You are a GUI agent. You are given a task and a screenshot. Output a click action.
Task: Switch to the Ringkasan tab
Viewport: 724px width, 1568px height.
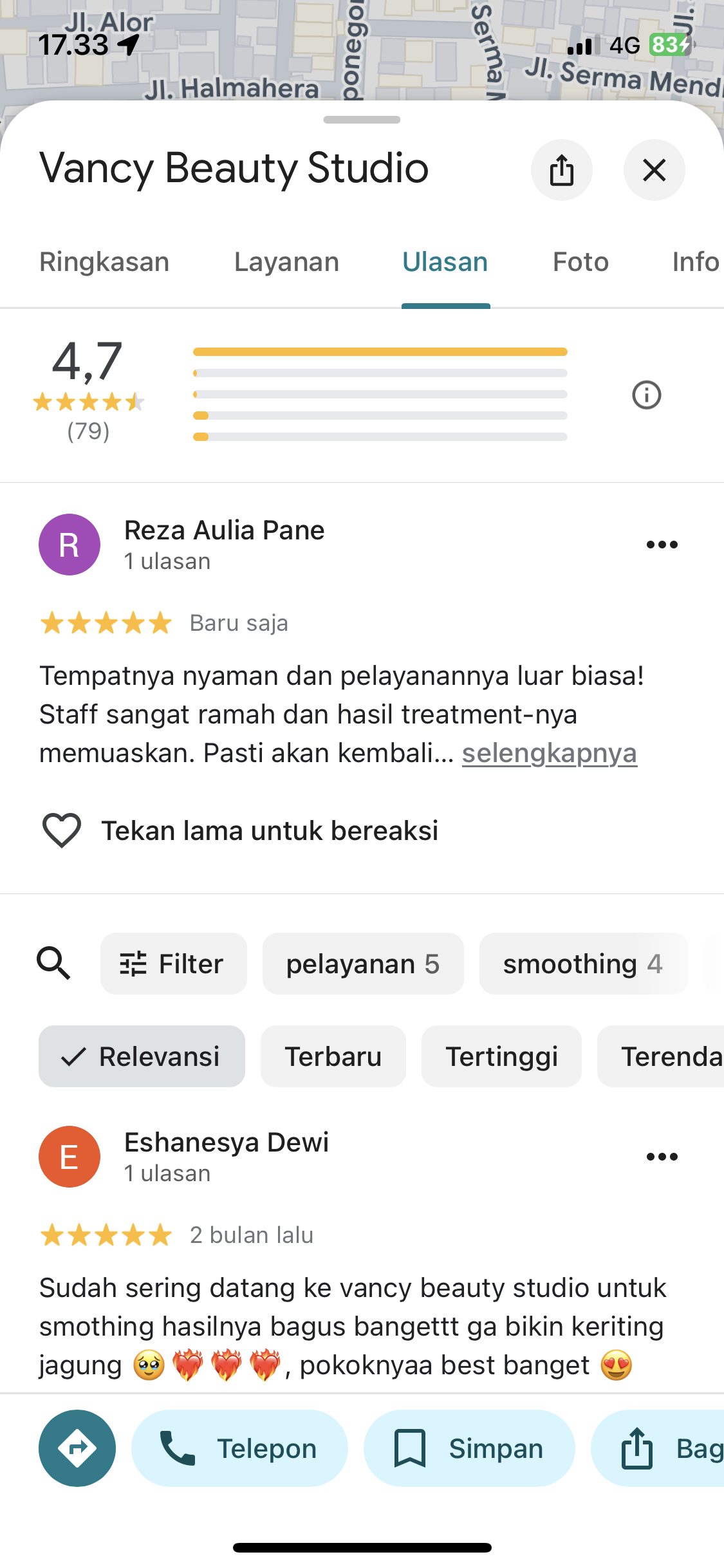point(104,262)
